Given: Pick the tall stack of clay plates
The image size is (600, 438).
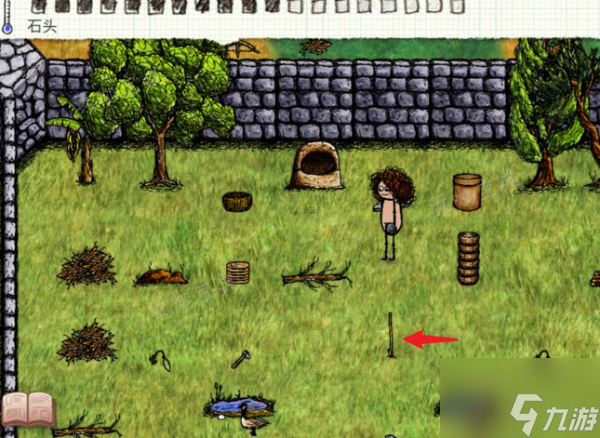Looking at the screenshot, I should click(x=468, y=259).
